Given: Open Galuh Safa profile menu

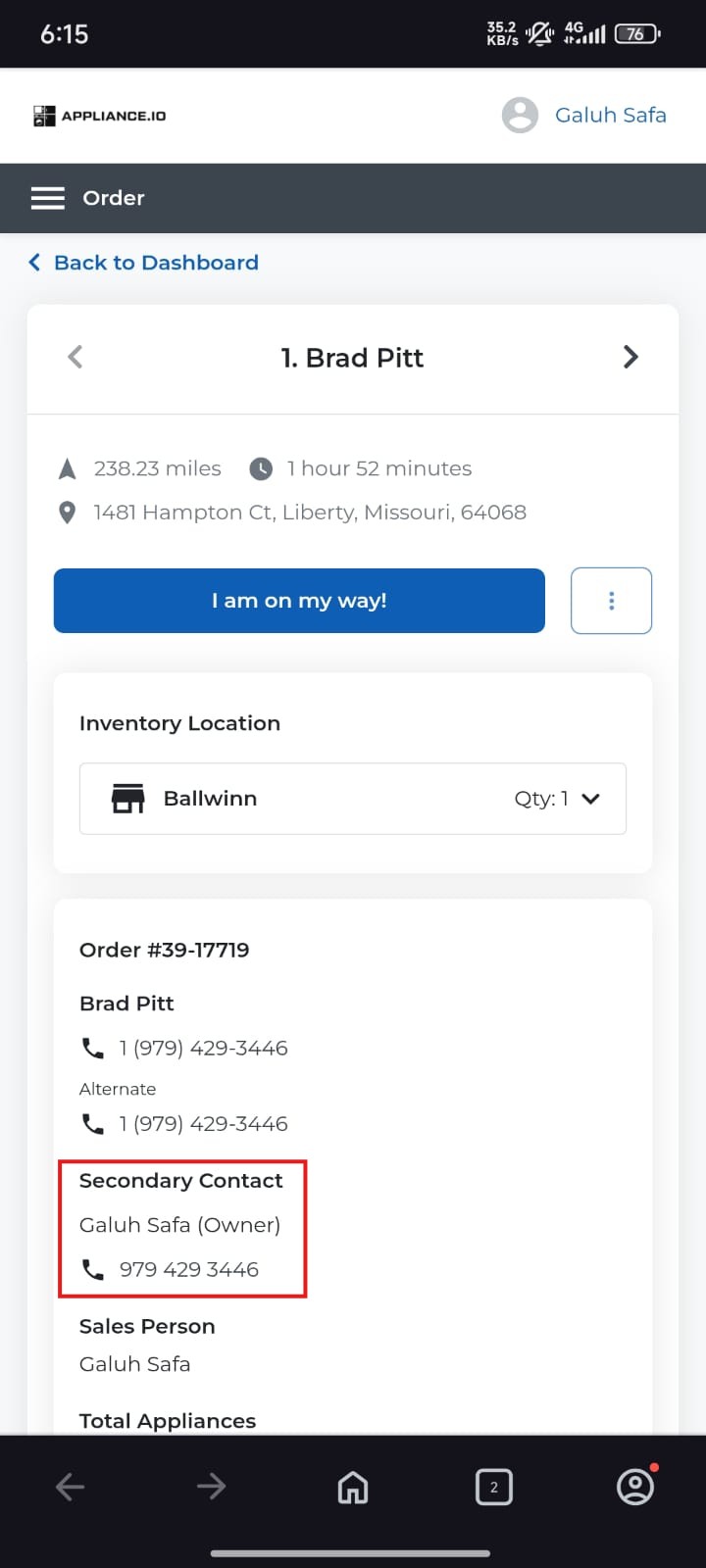Looking at the screenshot, I should [x=584, y=115].
